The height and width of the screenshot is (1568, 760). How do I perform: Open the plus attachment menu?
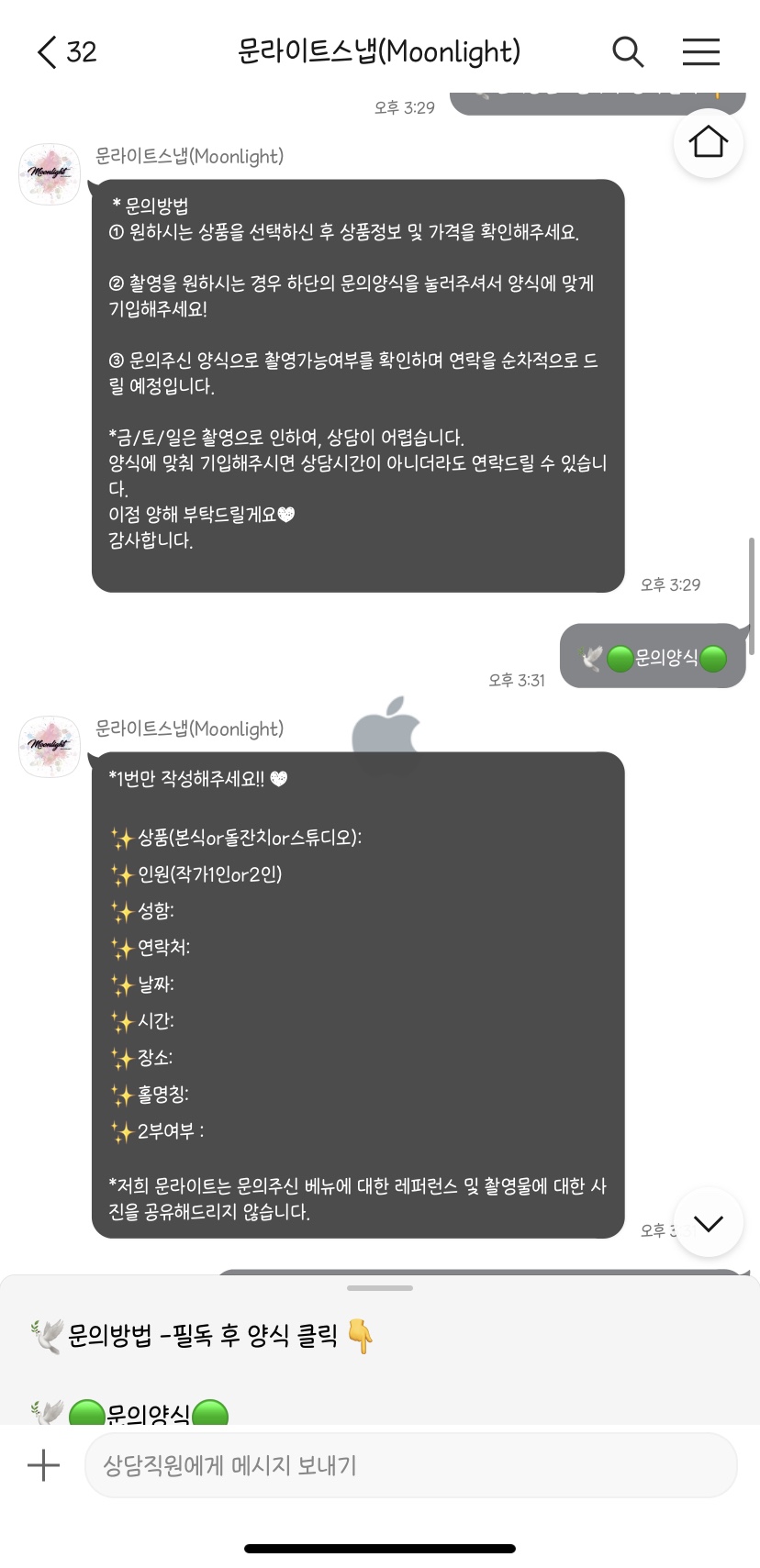(43, 1465)
